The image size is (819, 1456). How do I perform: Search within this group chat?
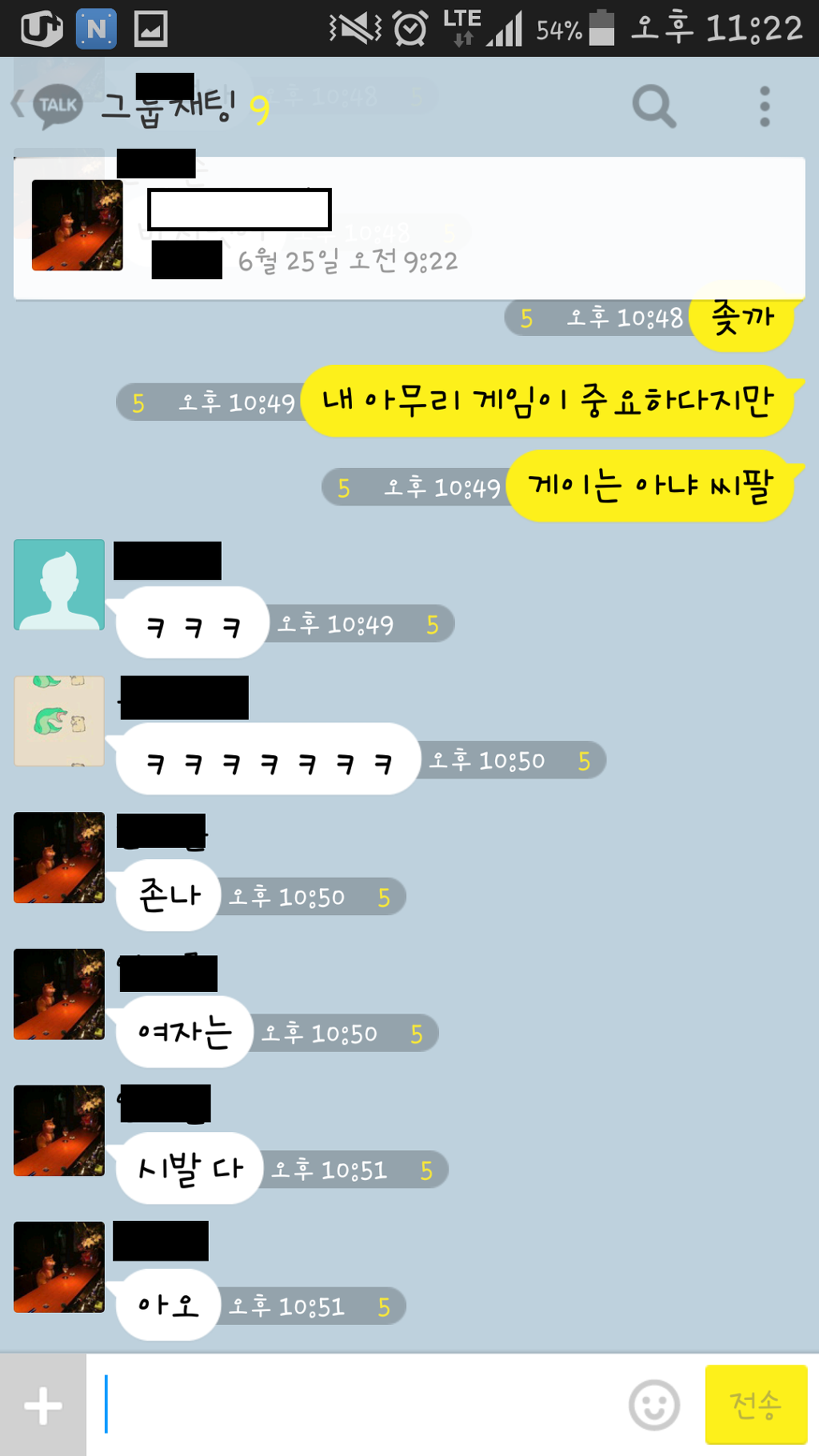coord(653,106)
